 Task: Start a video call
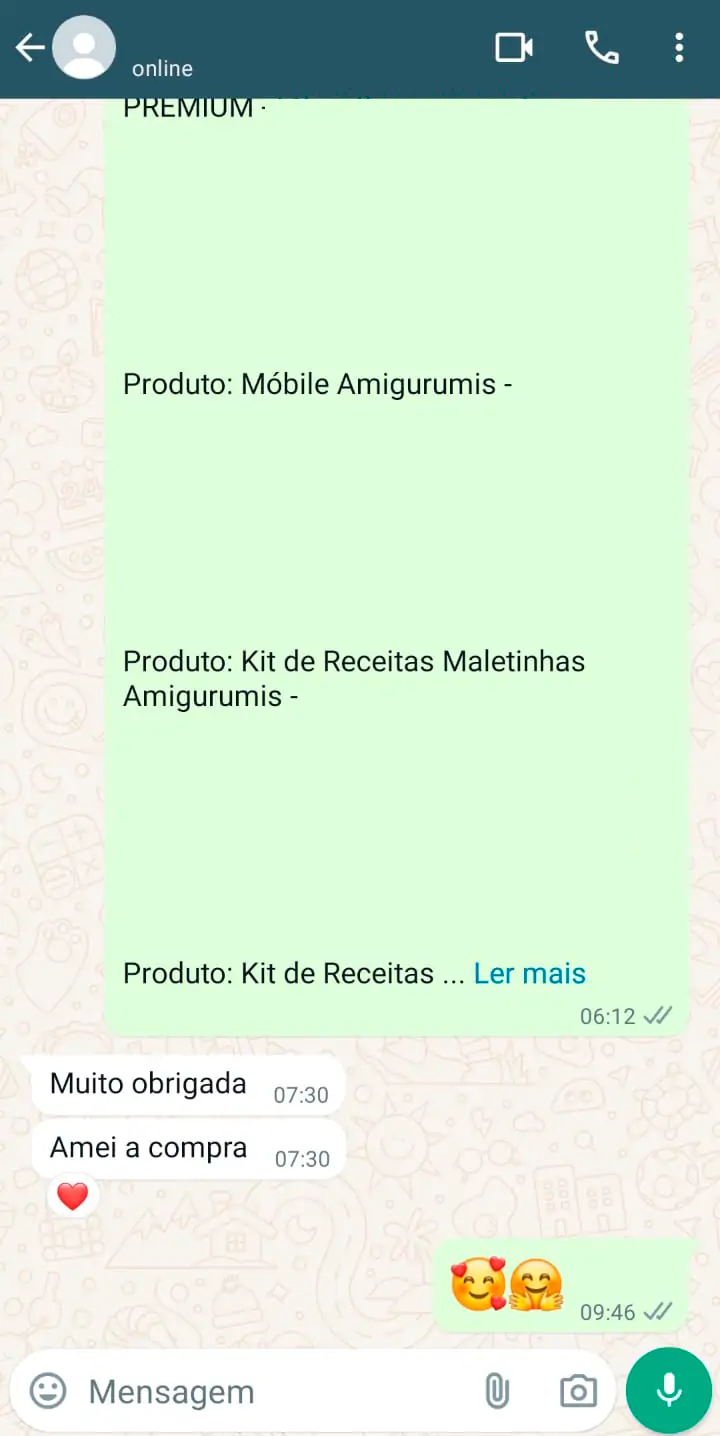514,47
